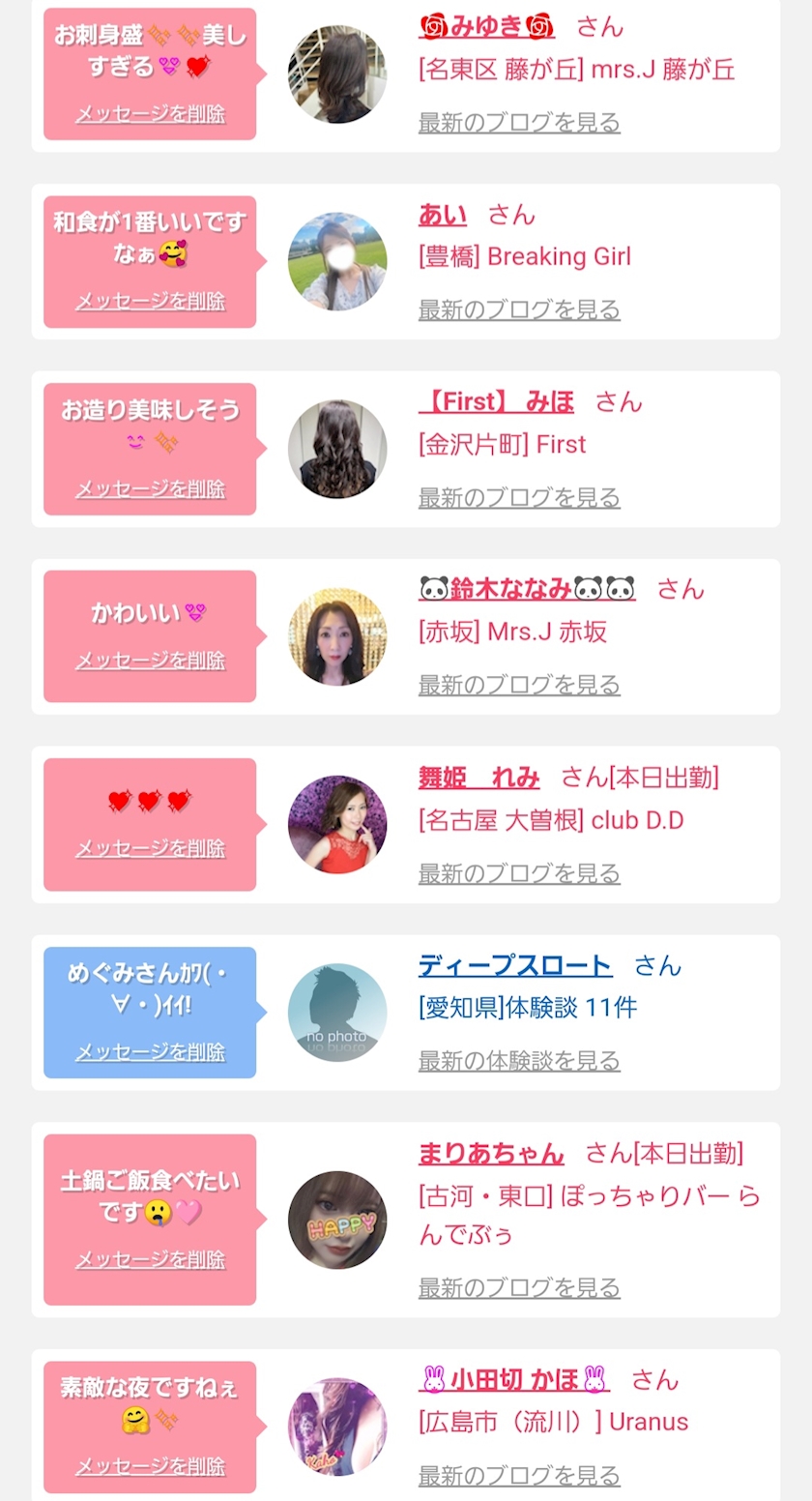
Task: Delete the お刺身盛 message
Action: [150, 114]
